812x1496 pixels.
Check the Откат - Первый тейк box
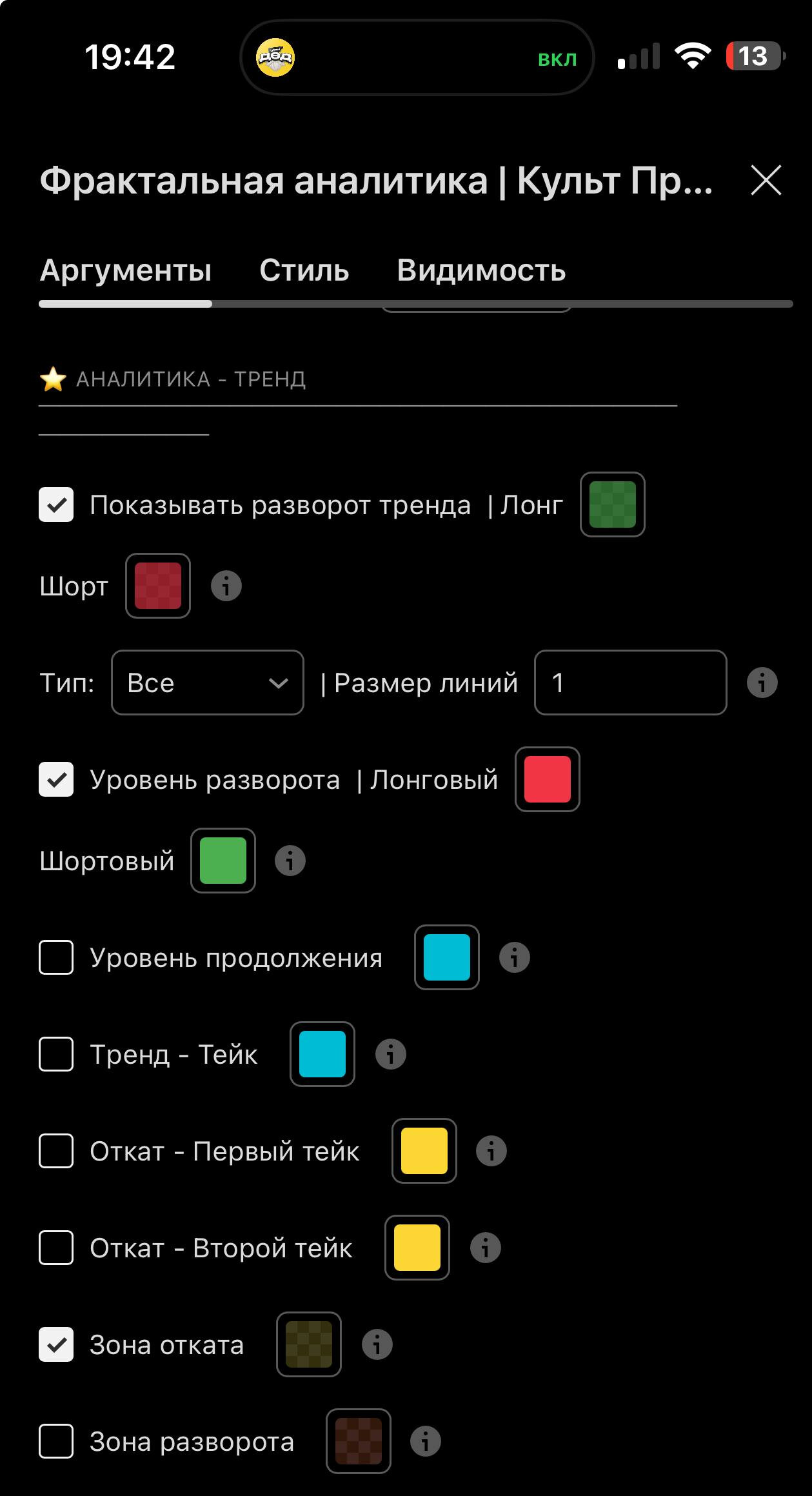(x=56, y=1151)
